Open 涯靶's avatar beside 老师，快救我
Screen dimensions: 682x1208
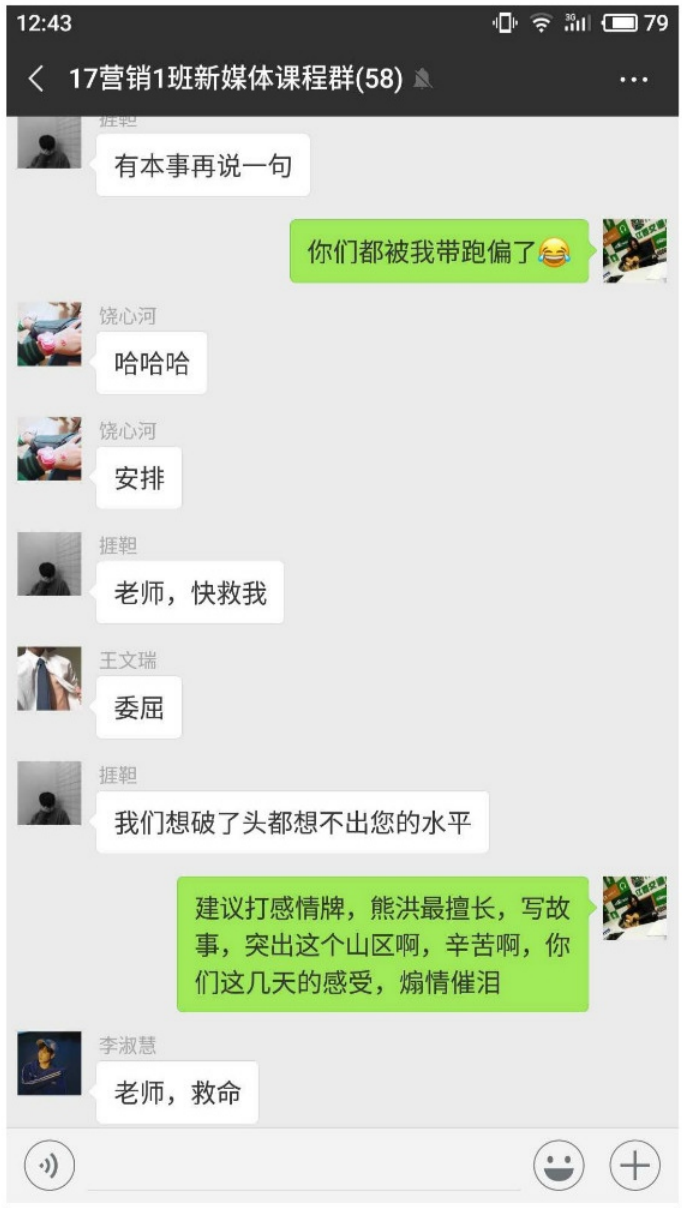(49, 564)
